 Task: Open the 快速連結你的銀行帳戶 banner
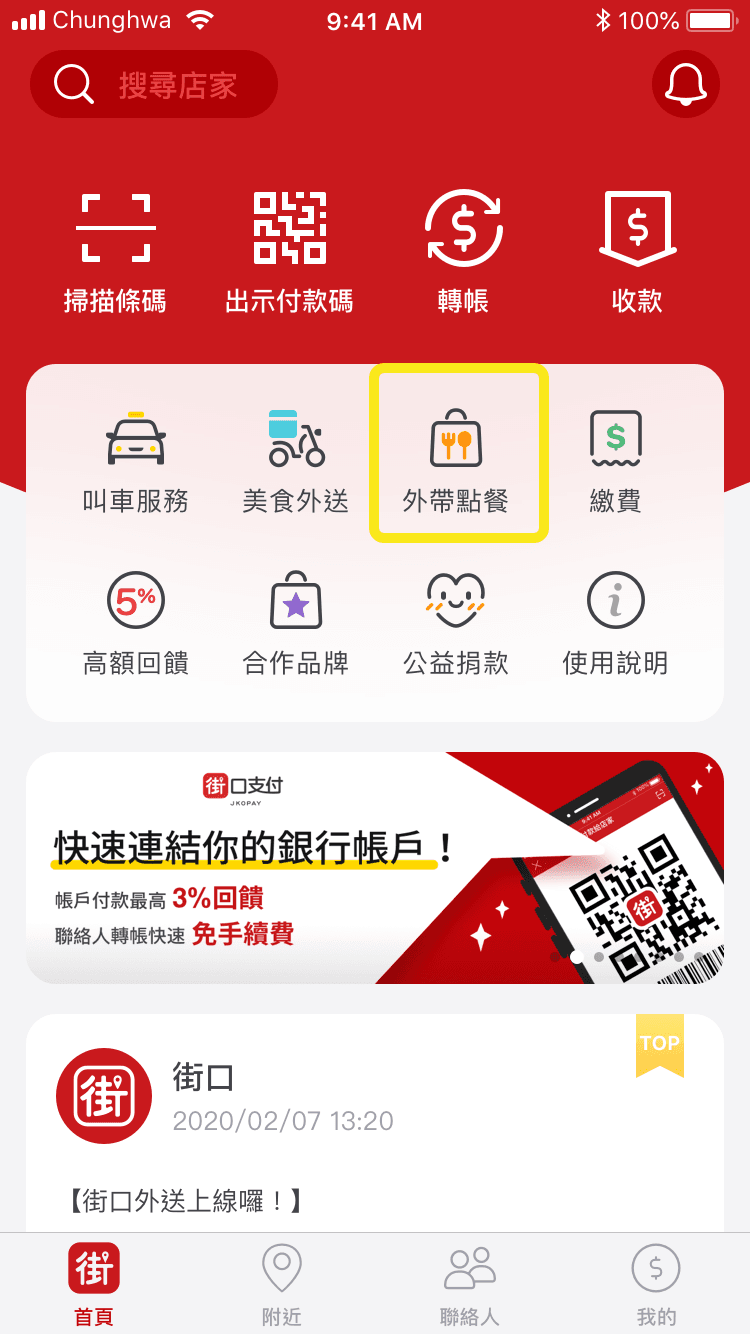coord(375,867)
